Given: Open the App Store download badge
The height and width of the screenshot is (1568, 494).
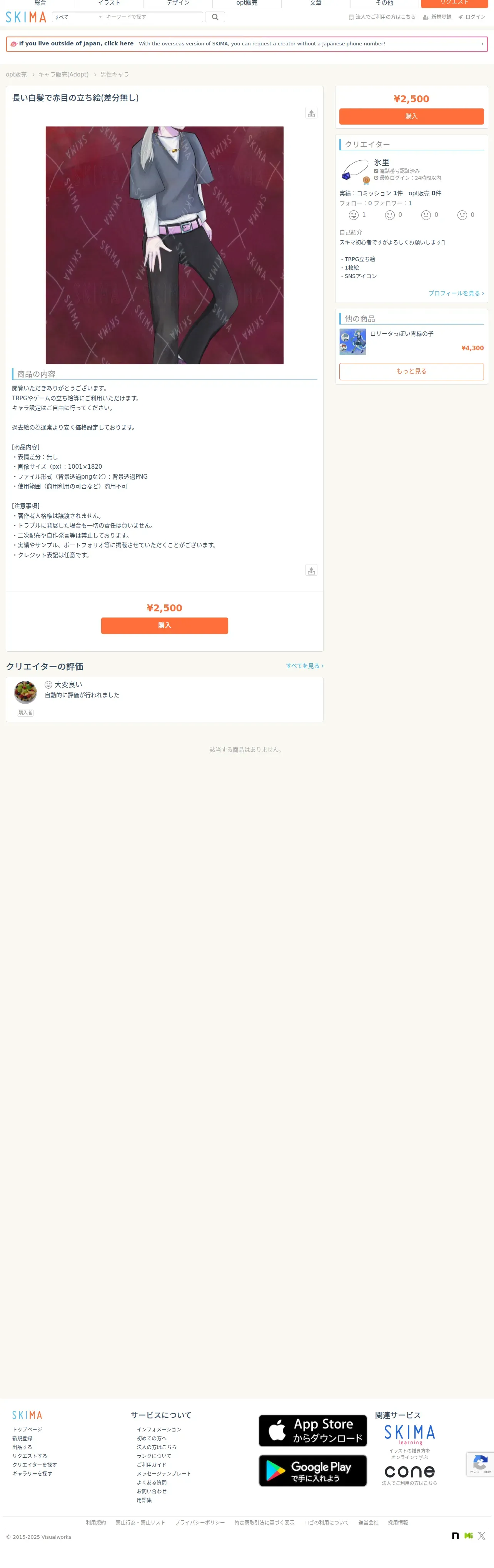Looking at the screenshot, I should click(312, 1430).
